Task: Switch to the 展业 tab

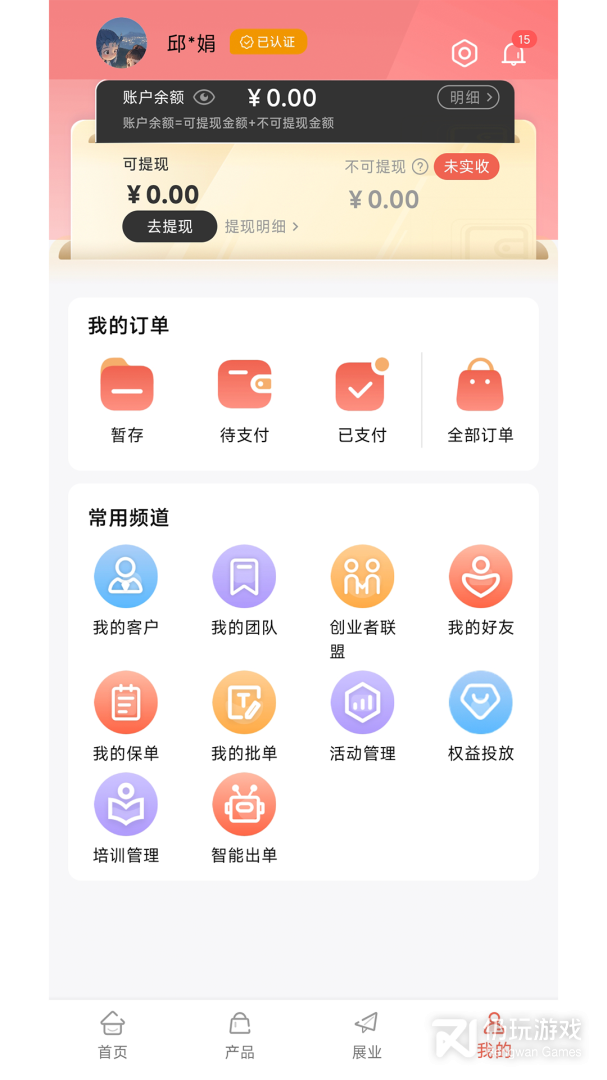Action: 367,1036
